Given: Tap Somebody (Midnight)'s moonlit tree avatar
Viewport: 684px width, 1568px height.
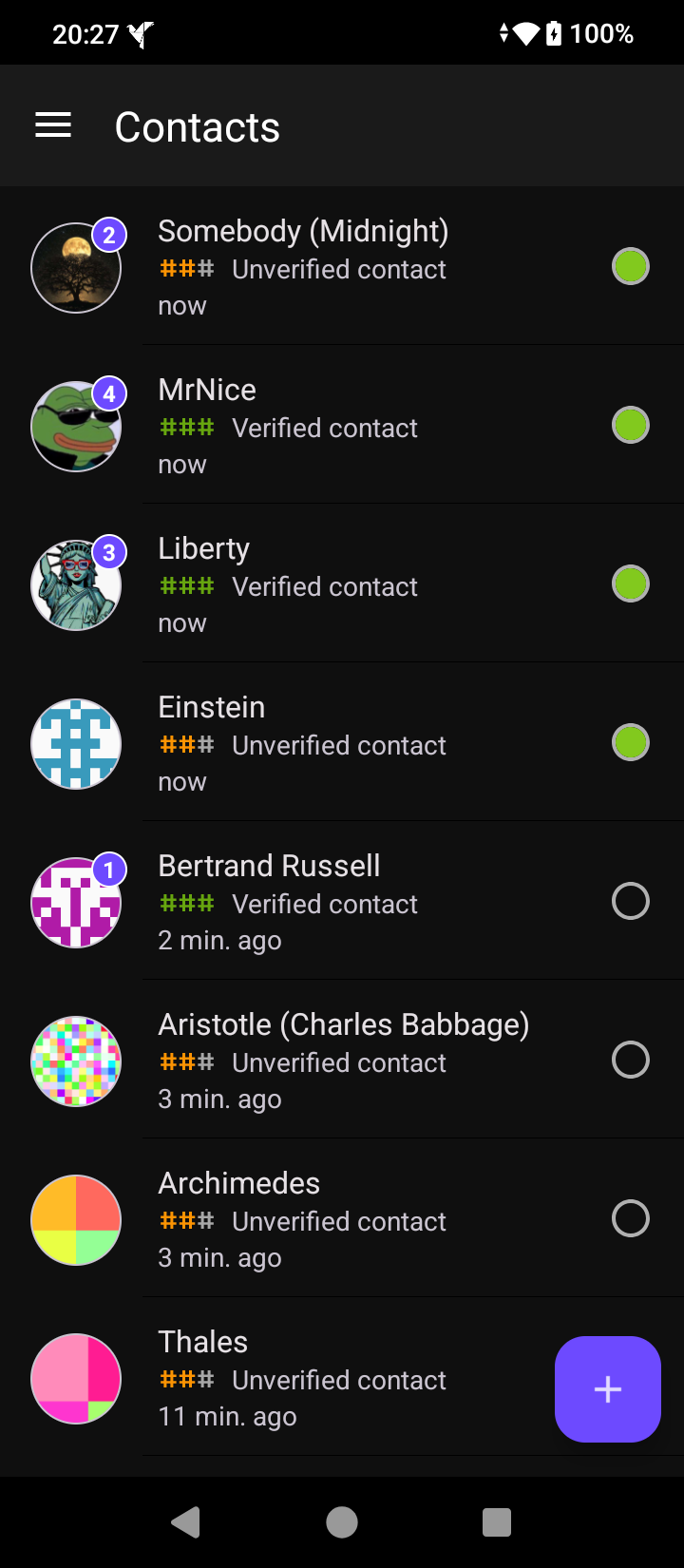Looking at the screenshot, I should pos(76,267).
